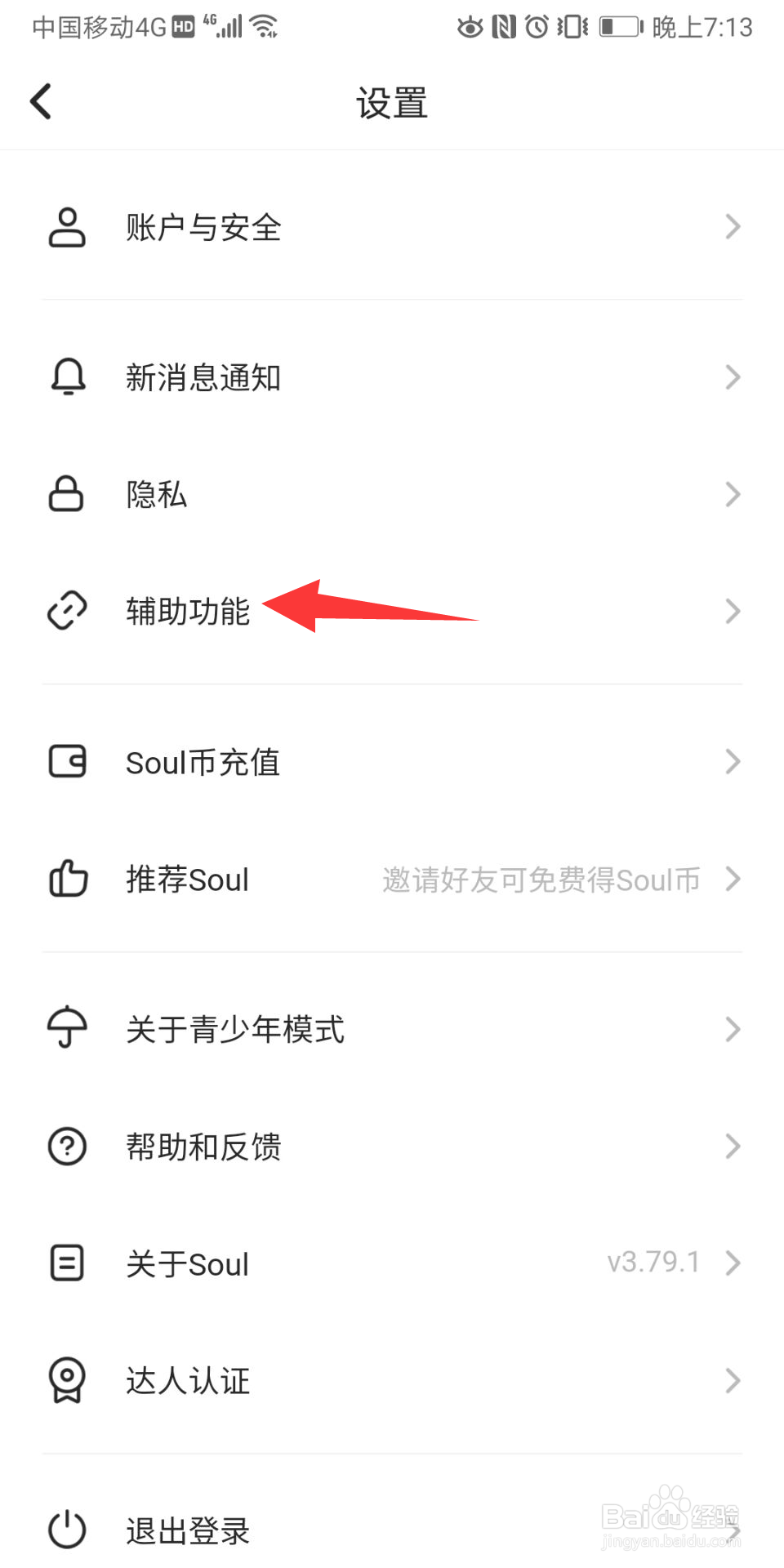The height and width of the screenshot is (1568, 784).
Task: Click the question mark help icon
Action: pyautogui.click(x=67, y=1146)
